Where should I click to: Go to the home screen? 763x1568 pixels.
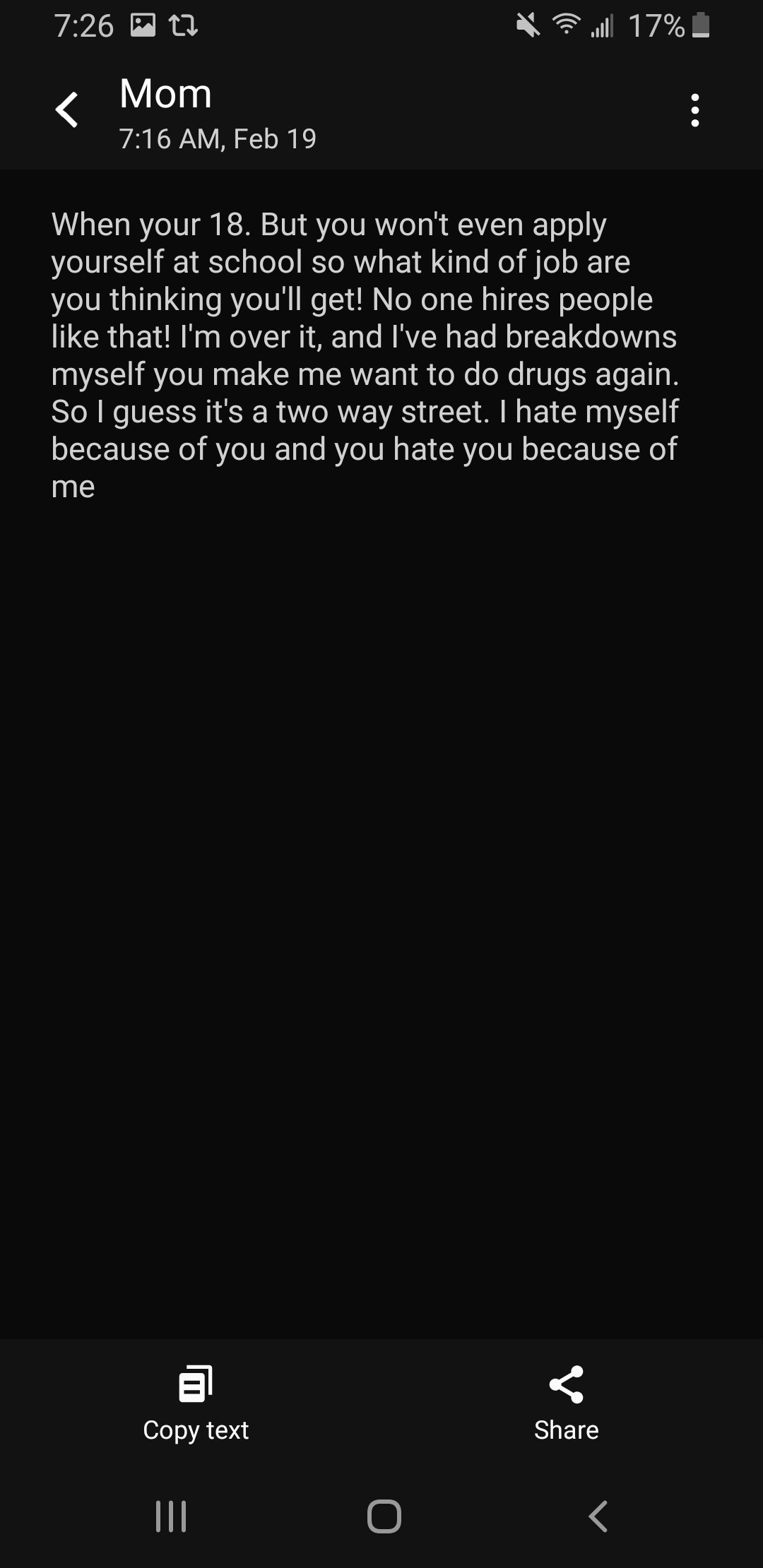(384, 1516)
